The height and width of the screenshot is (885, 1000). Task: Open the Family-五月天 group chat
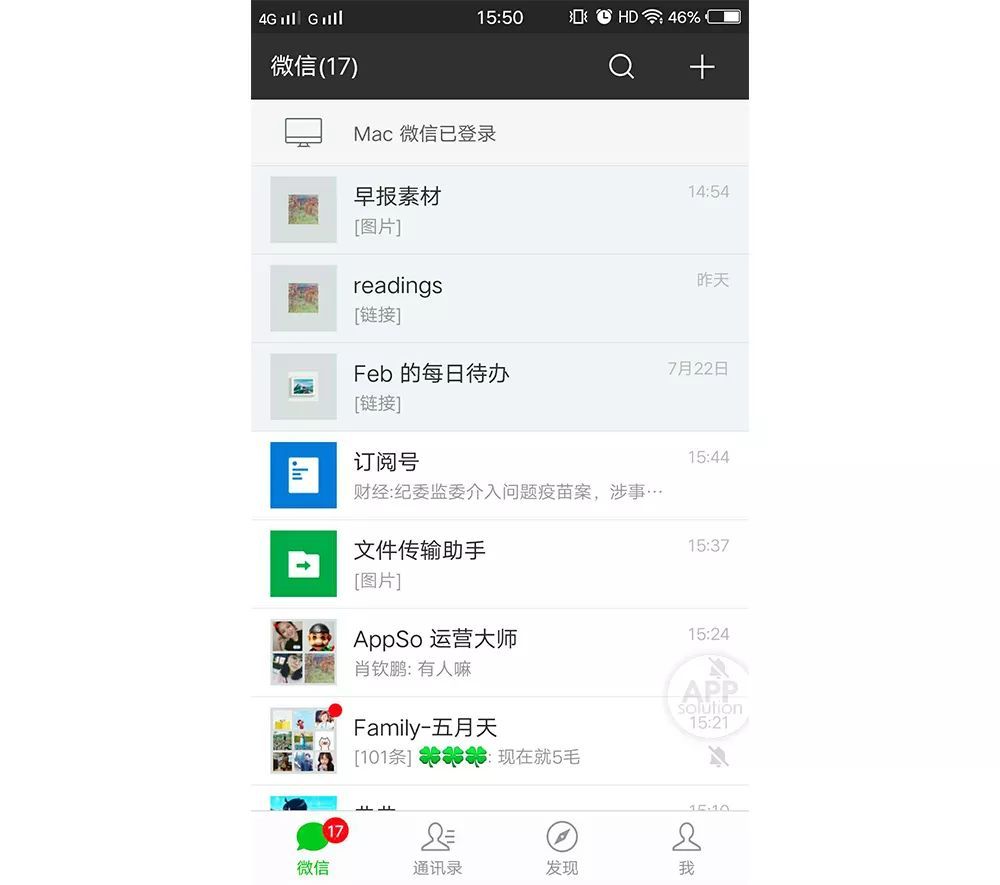[x=499, y=741]
